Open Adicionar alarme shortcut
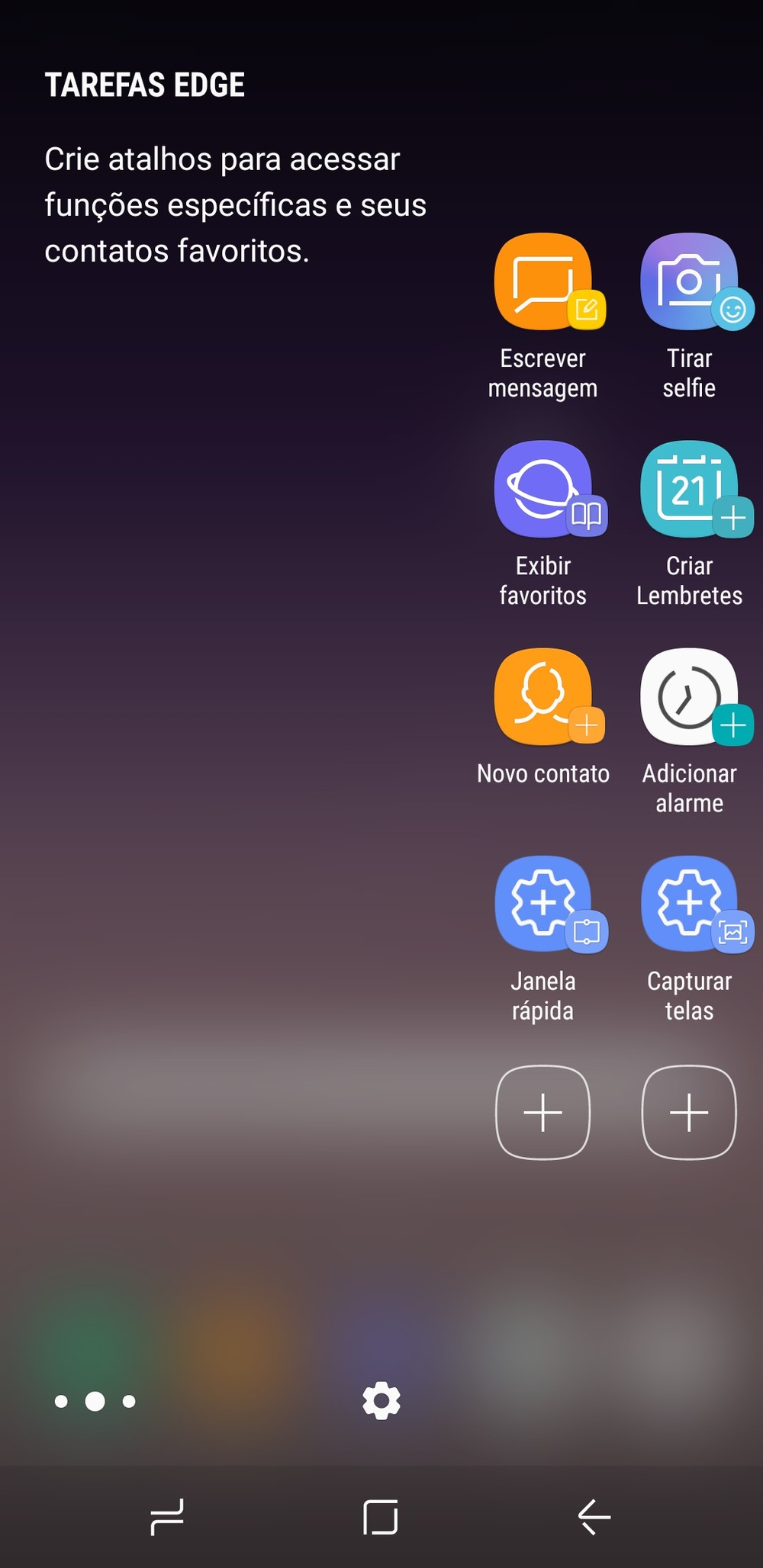This screenshot has height=1568, width=763. [690, 697]
